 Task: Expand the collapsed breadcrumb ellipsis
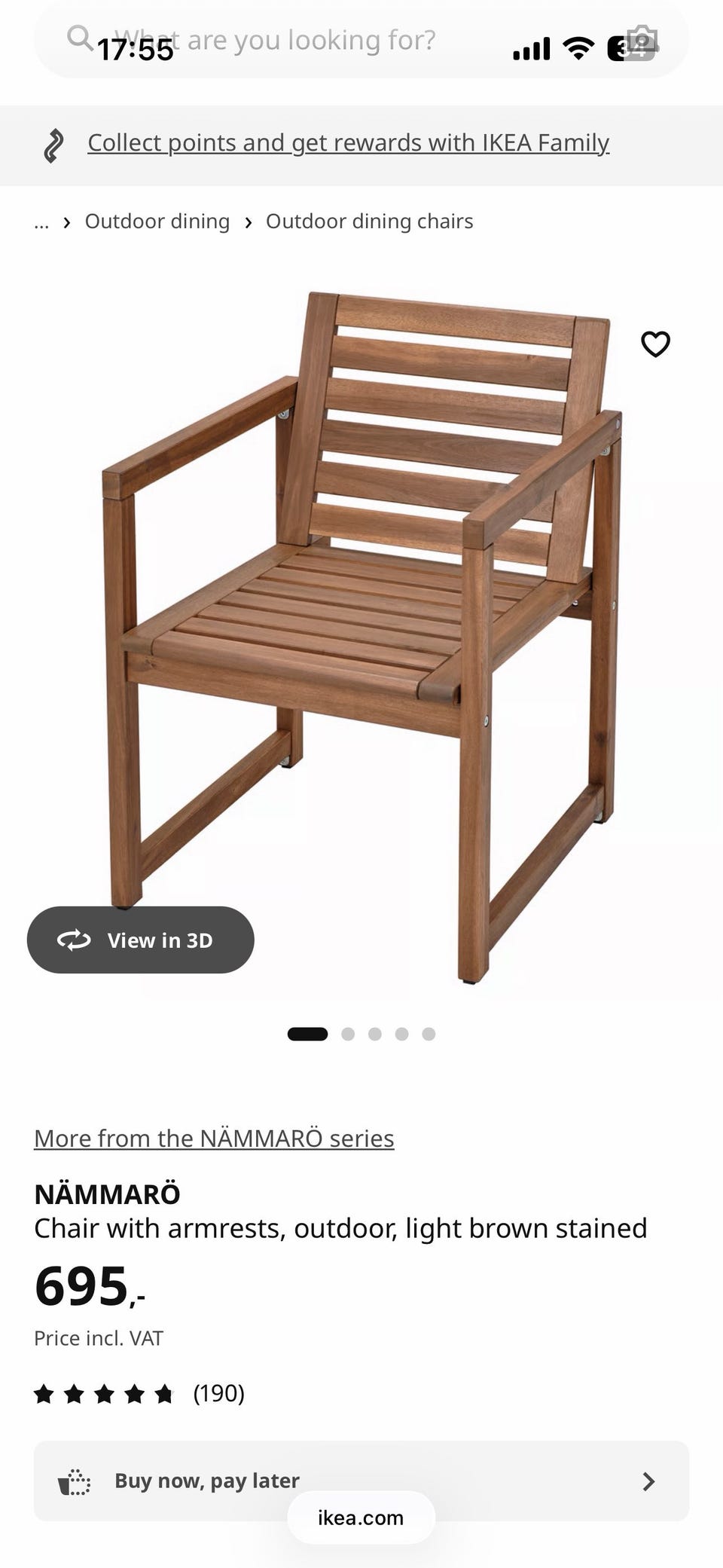pos(41,222)
